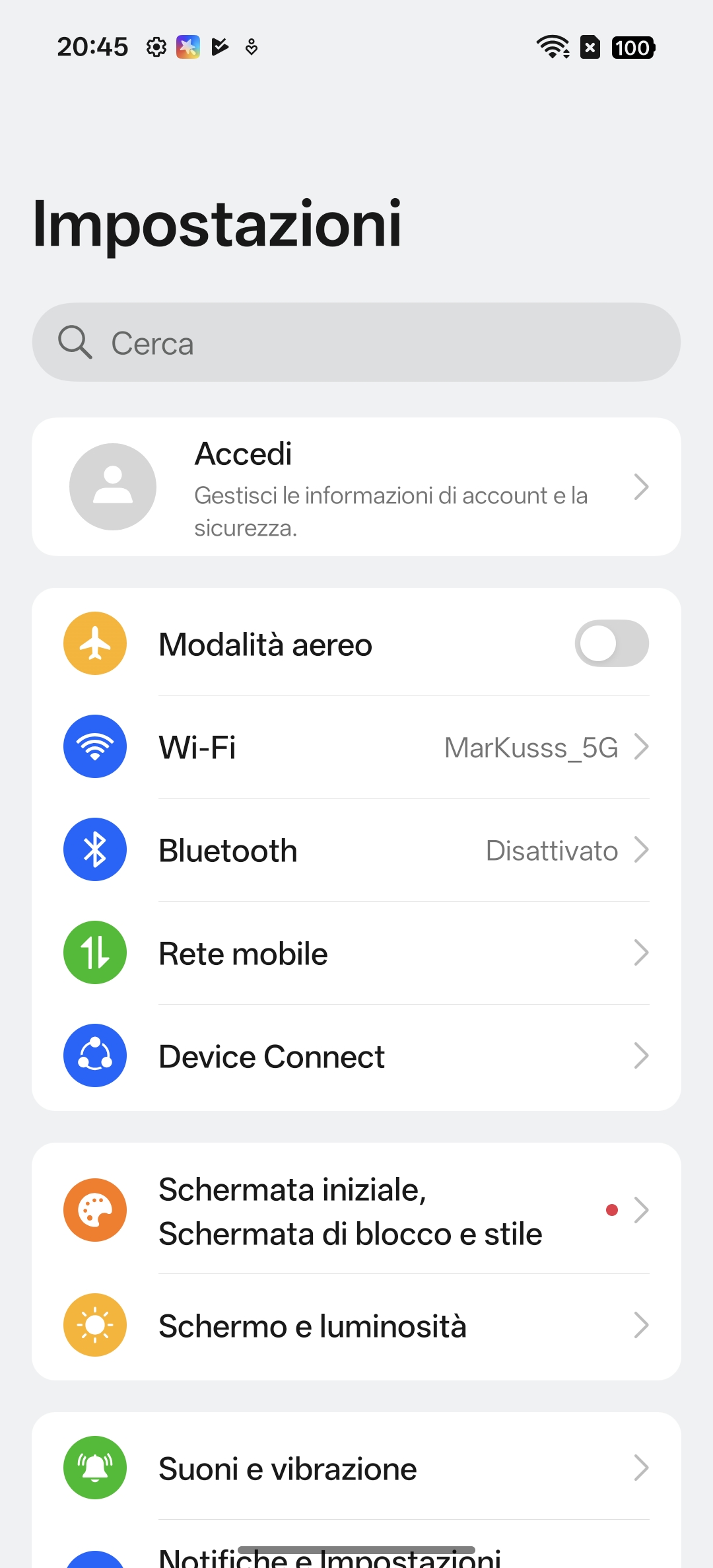Screen dimensions: 713x1568
Task: Open Suoni e vibrazione settings
Action: coord(356,1468)
